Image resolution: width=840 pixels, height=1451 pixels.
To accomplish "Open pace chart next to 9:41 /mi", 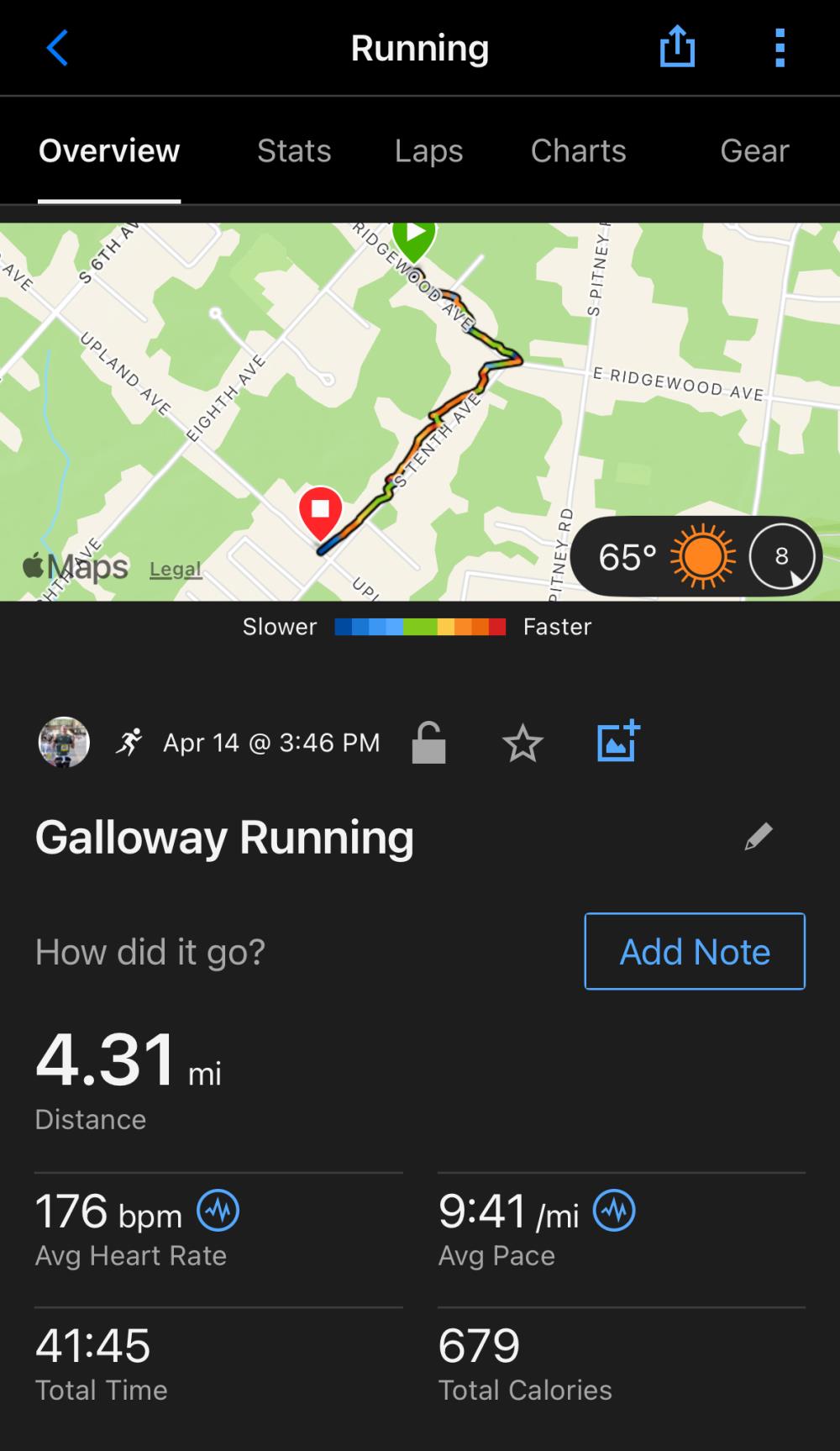I will click(x=614, y=1212).
